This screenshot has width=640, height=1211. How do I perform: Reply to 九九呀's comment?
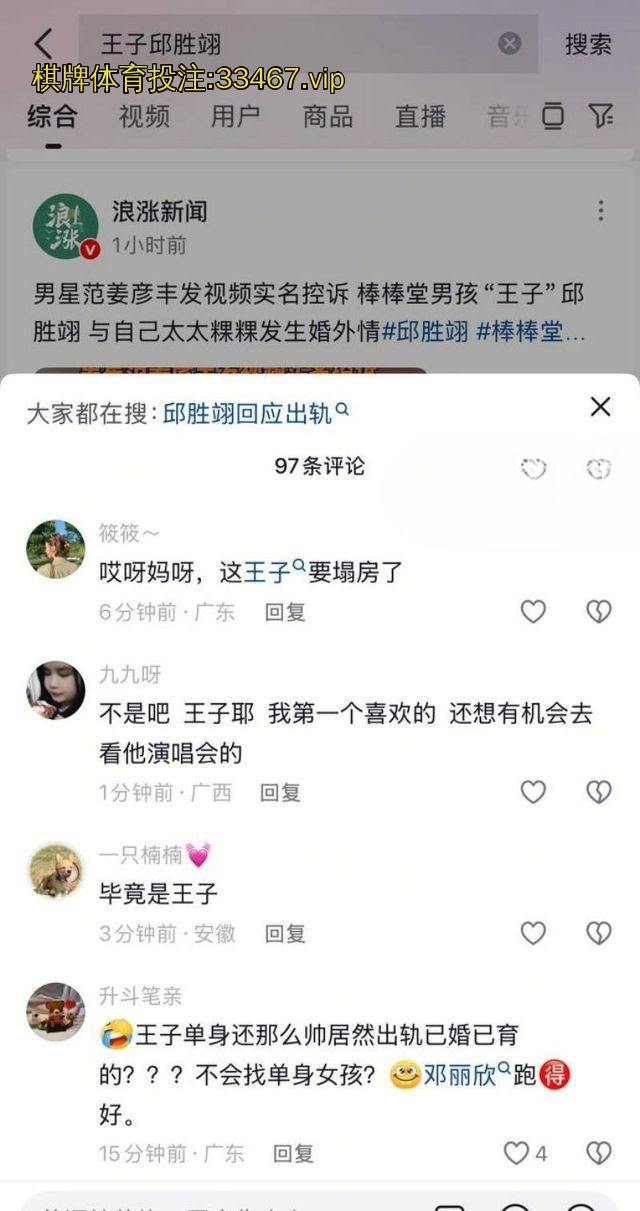click(x=280, y=793)
